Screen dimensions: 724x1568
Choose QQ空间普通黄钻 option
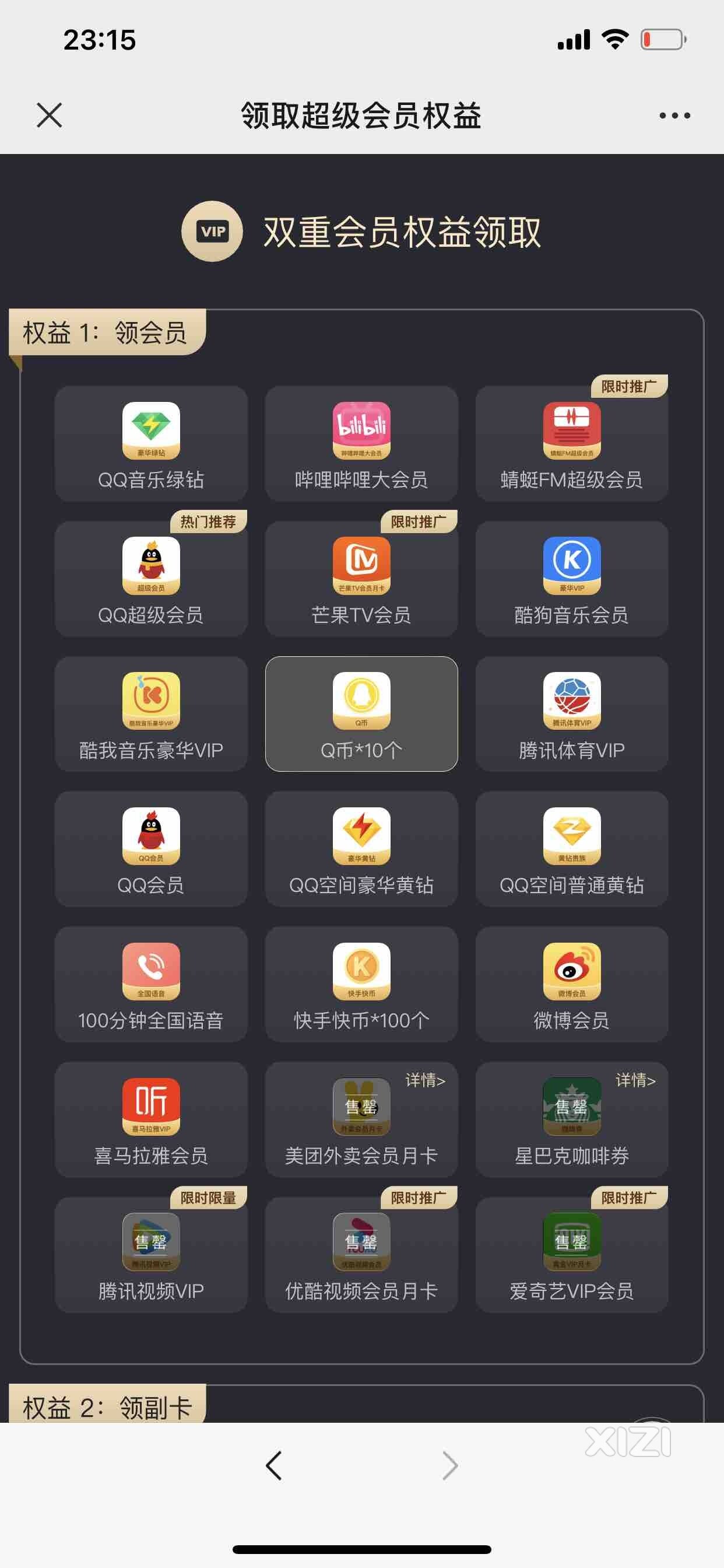point(571,849)
